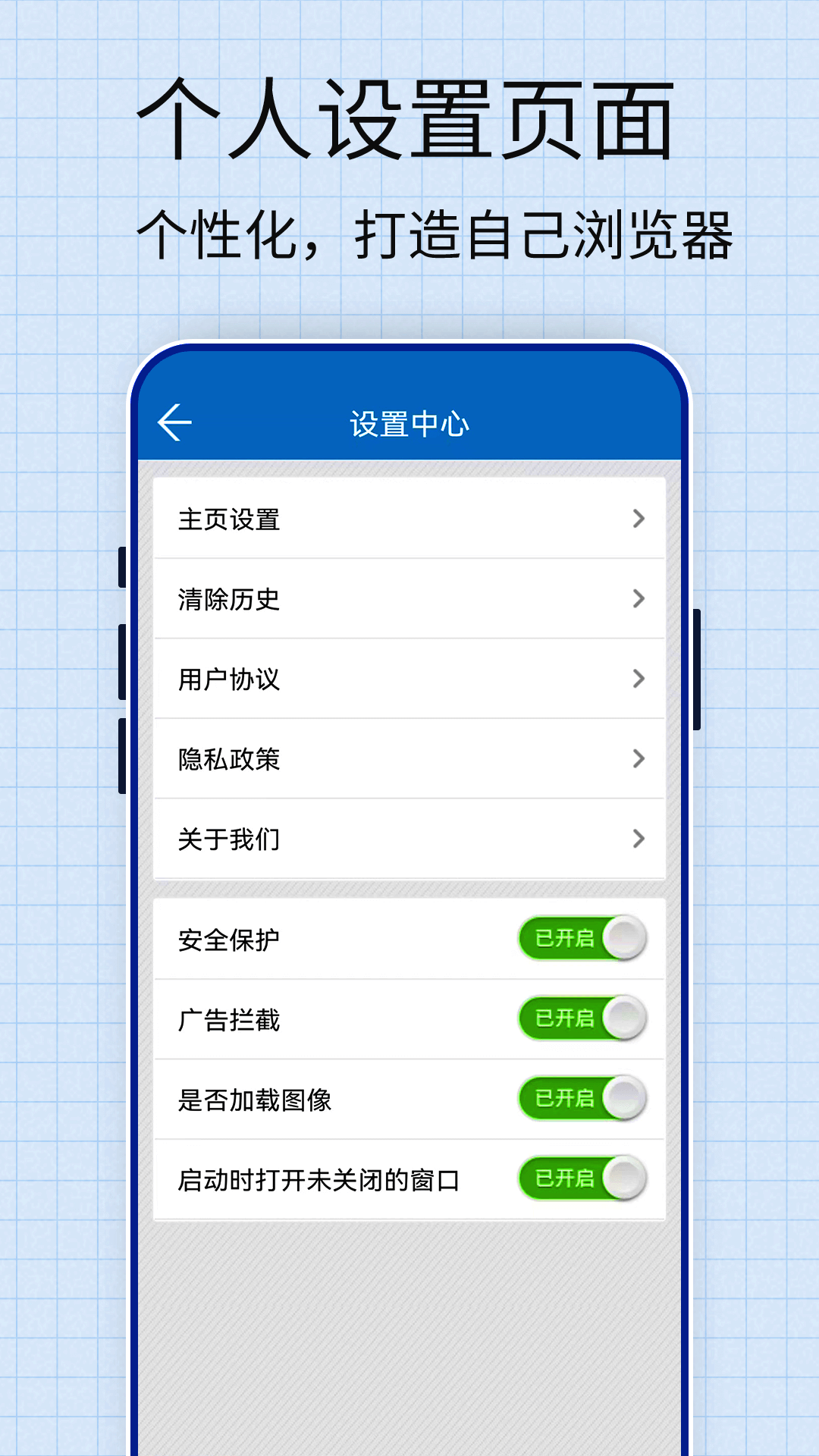The height and width of the screenshot is (1456, 819).
Task: Tap the 设置中心 title text
Action: (409, 422)
